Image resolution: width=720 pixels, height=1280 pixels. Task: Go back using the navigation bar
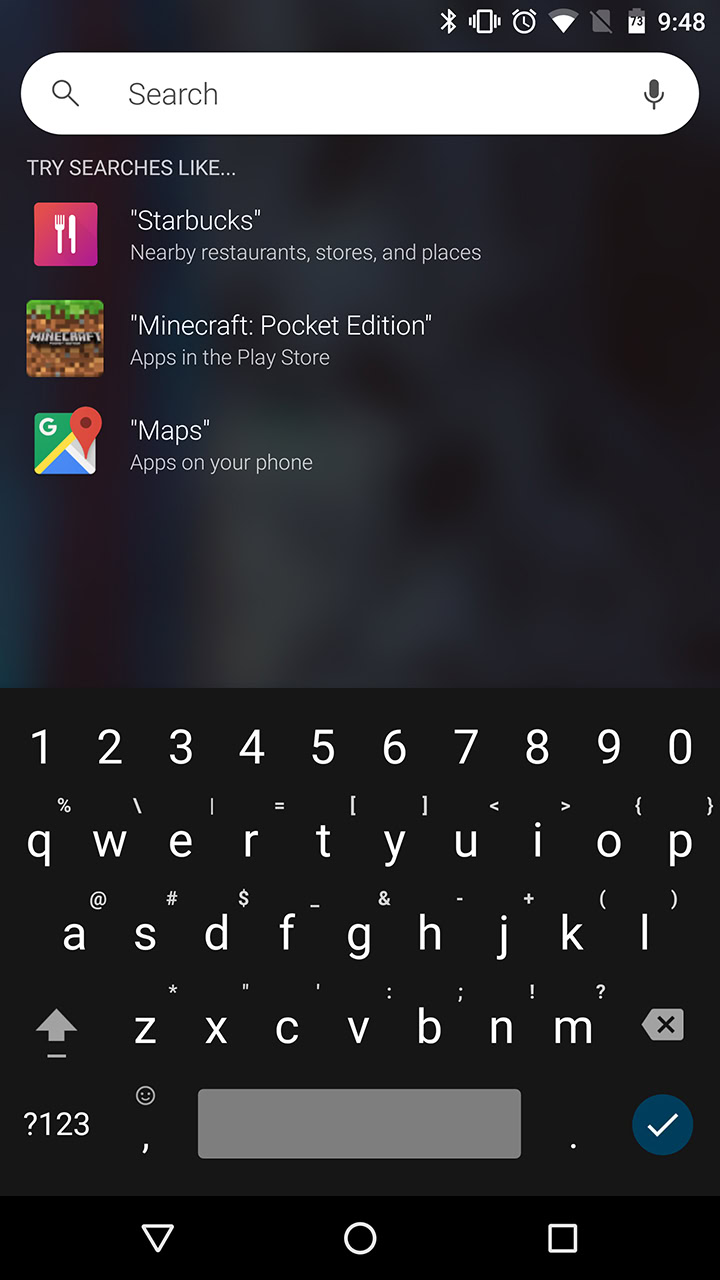tap(158, 1238)
